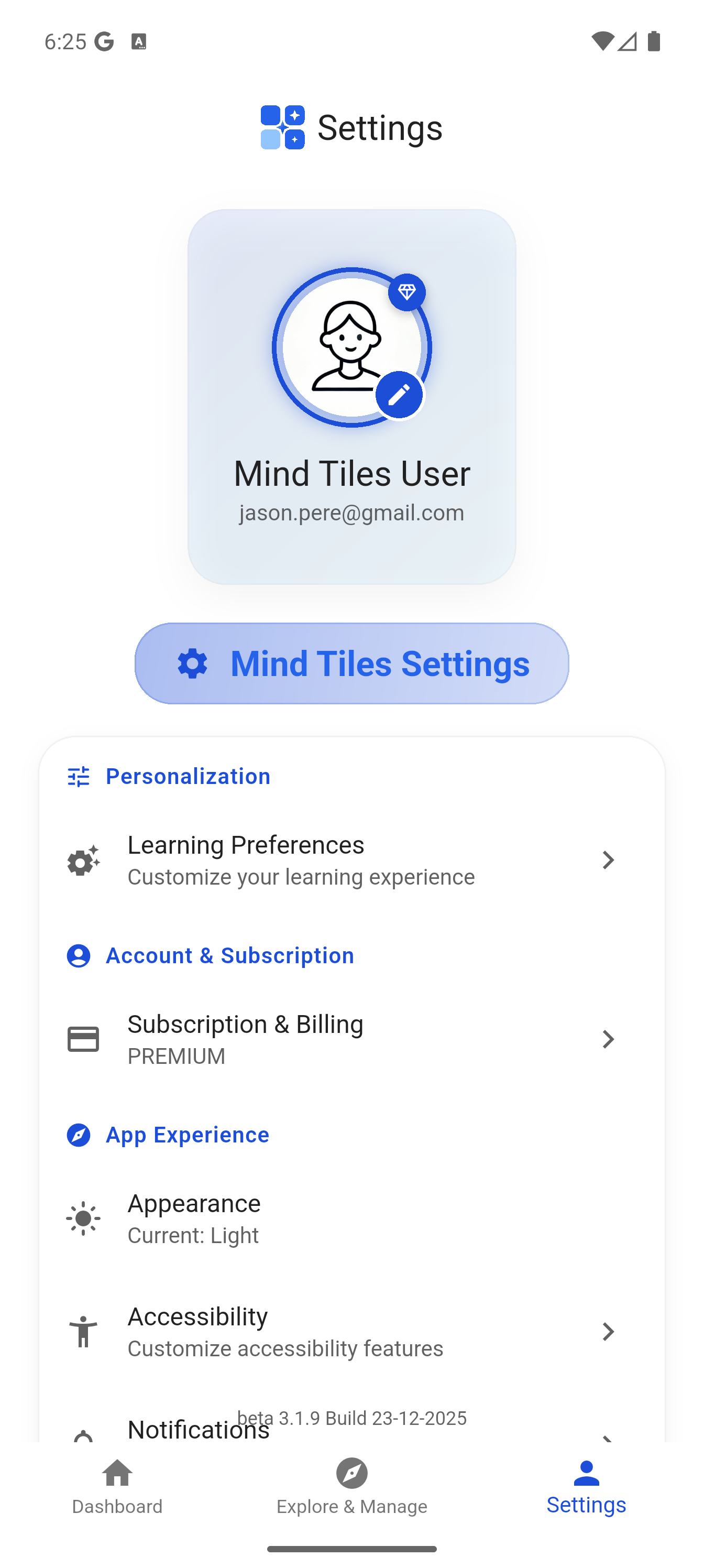Open Mind Tiles Settings button
This screenshot has height=1568, width=704.
click(351, 663)
